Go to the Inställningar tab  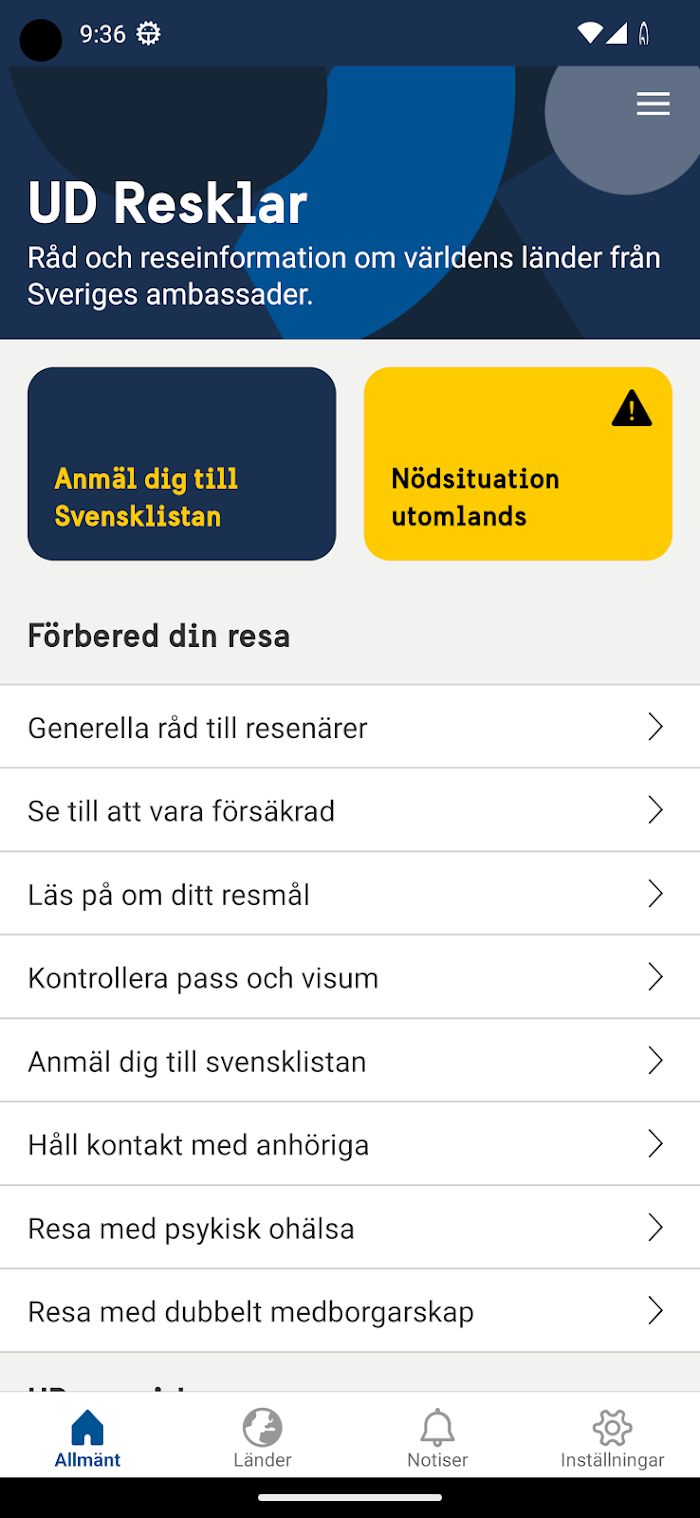pyautogui.click(x=612, y=1437)
